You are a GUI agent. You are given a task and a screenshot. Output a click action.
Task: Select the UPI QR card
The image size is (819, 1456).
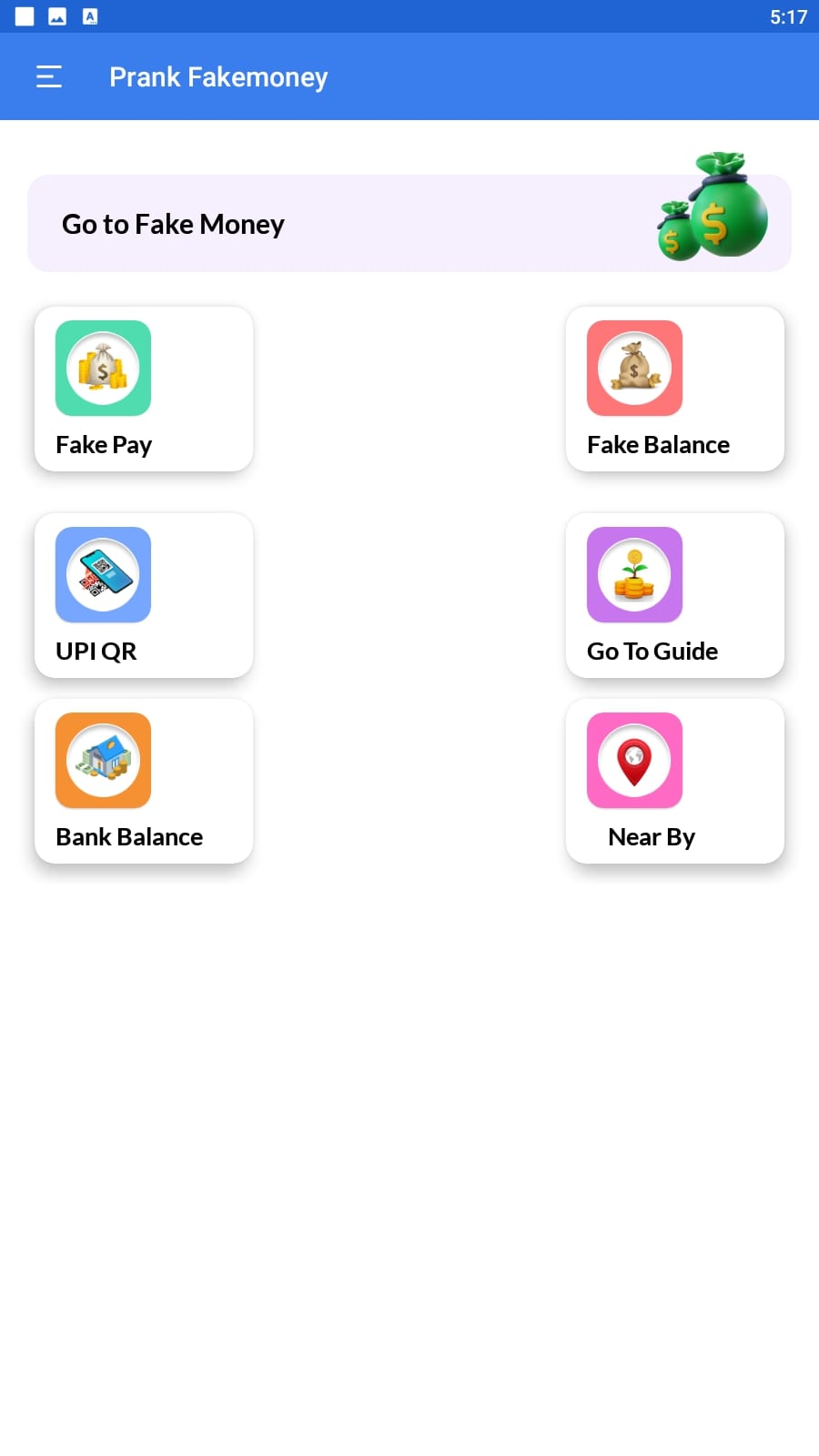point(144,595)
